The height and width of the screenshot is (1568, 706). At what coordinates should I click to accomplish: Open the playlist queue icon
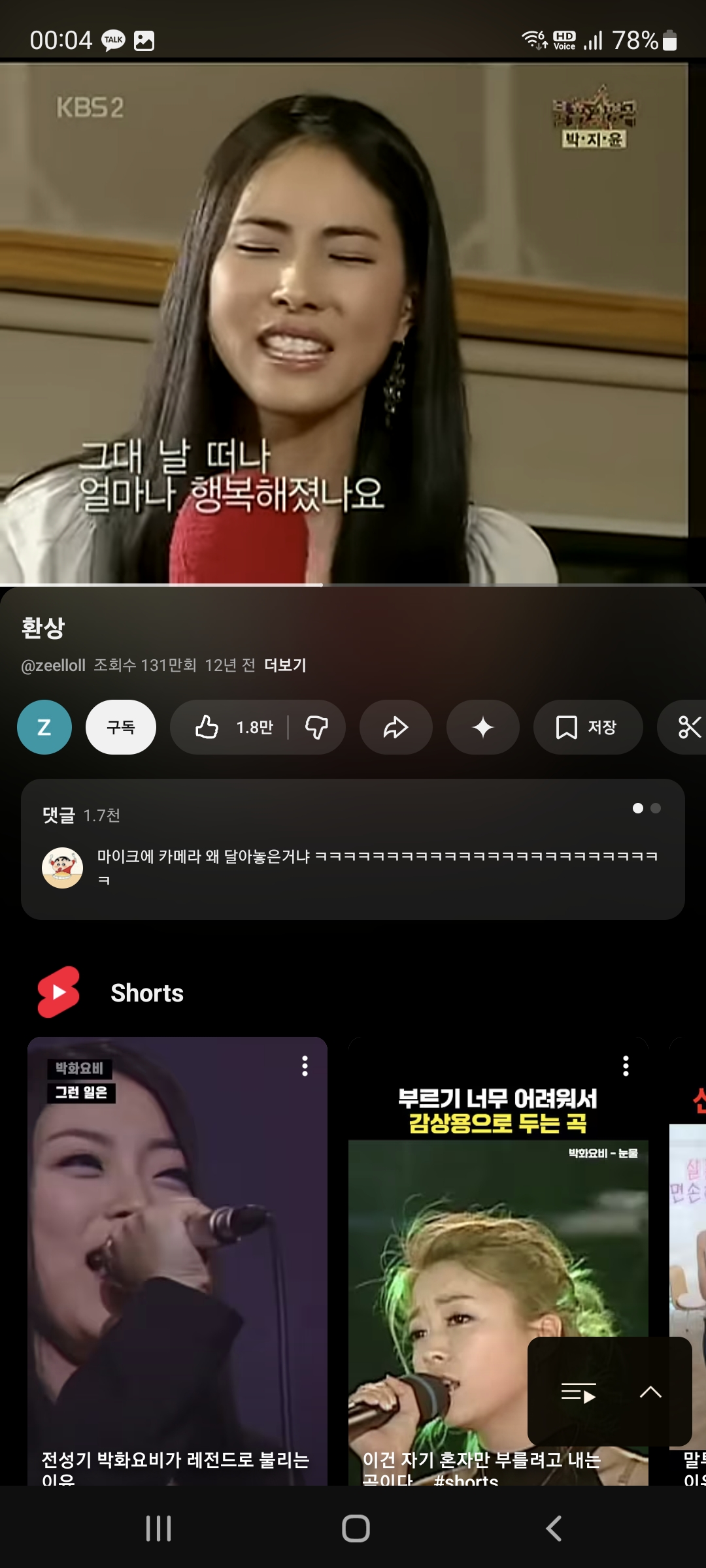(x=578, y=1392)
